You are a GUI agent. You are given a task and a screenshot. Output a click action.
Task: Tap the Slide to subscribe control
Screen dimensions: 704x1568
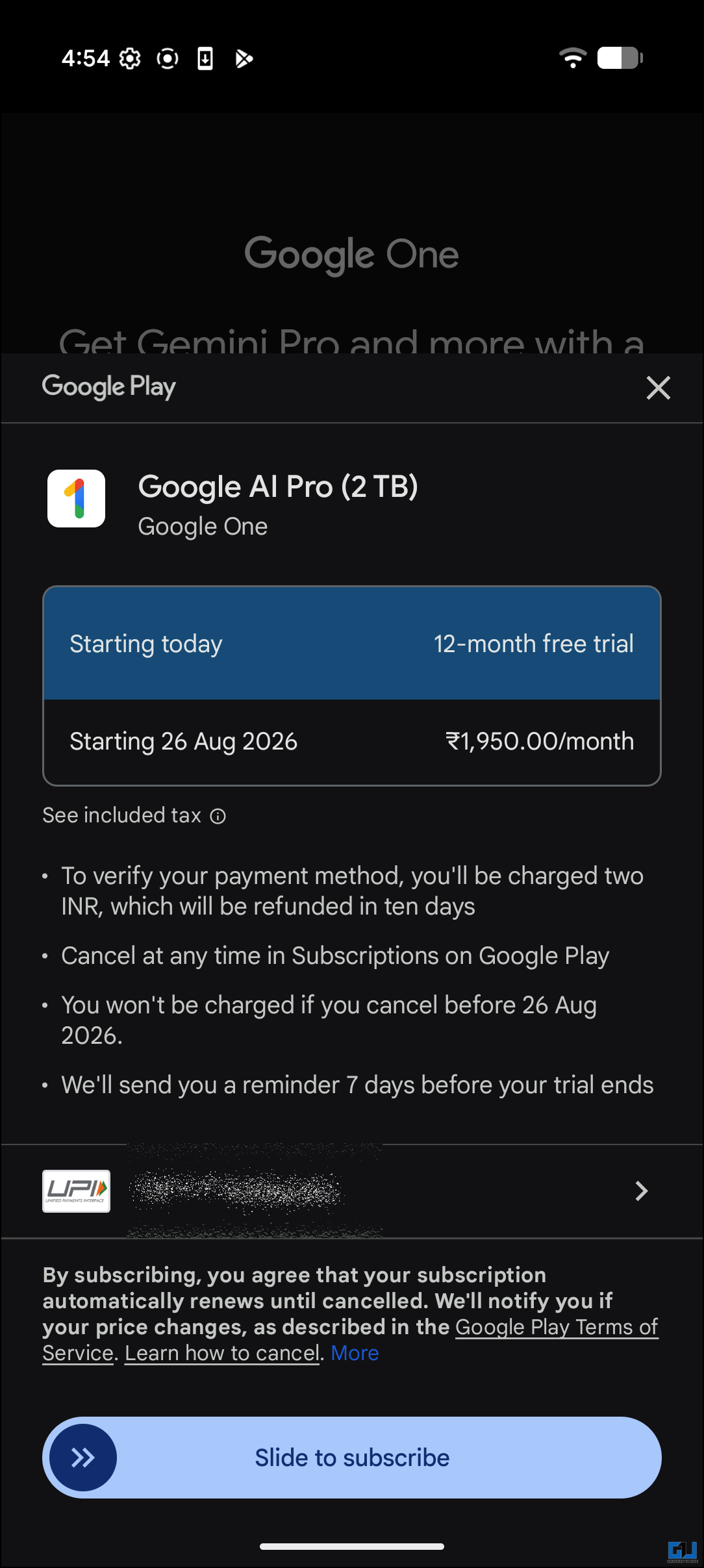(352, 1458)
